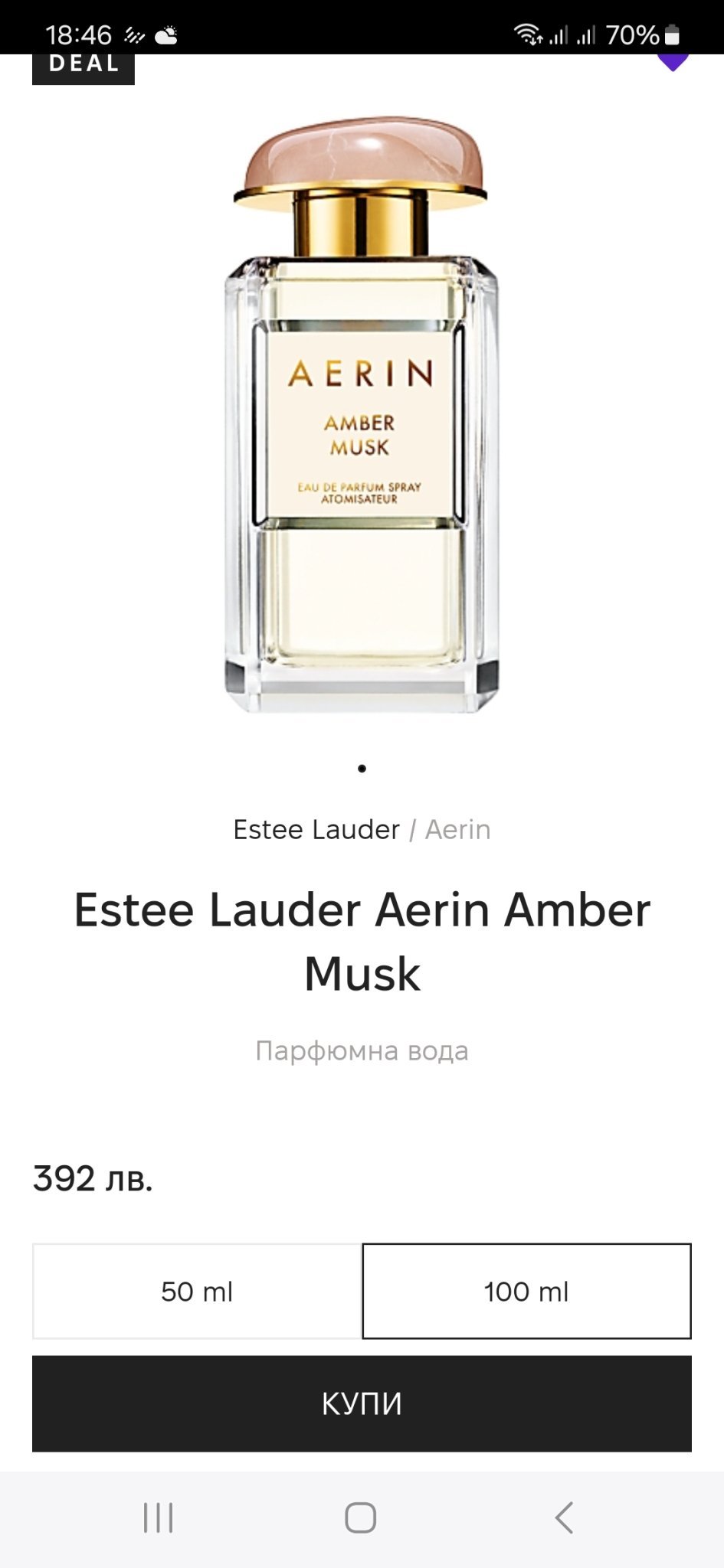Tap the КУПИ buy button
The image size is (724, 1568).
coord(362,1403)
